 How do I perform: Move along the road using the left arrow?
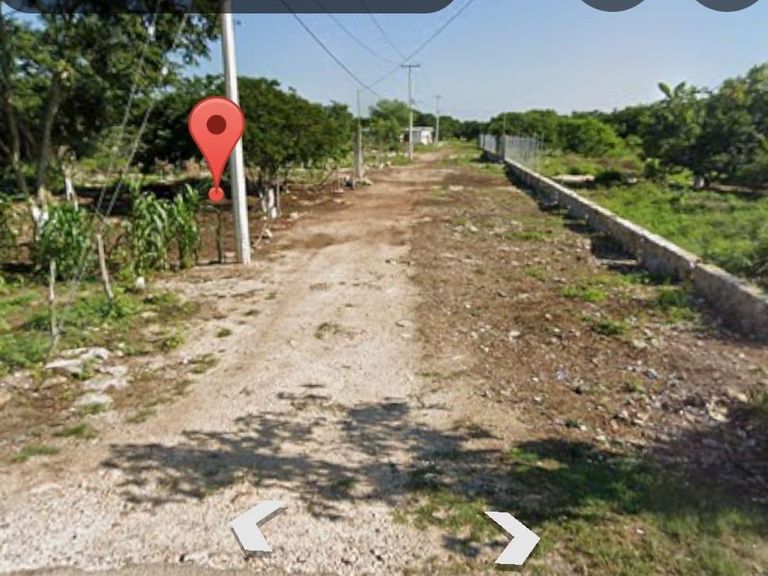[x=257, y=528]
